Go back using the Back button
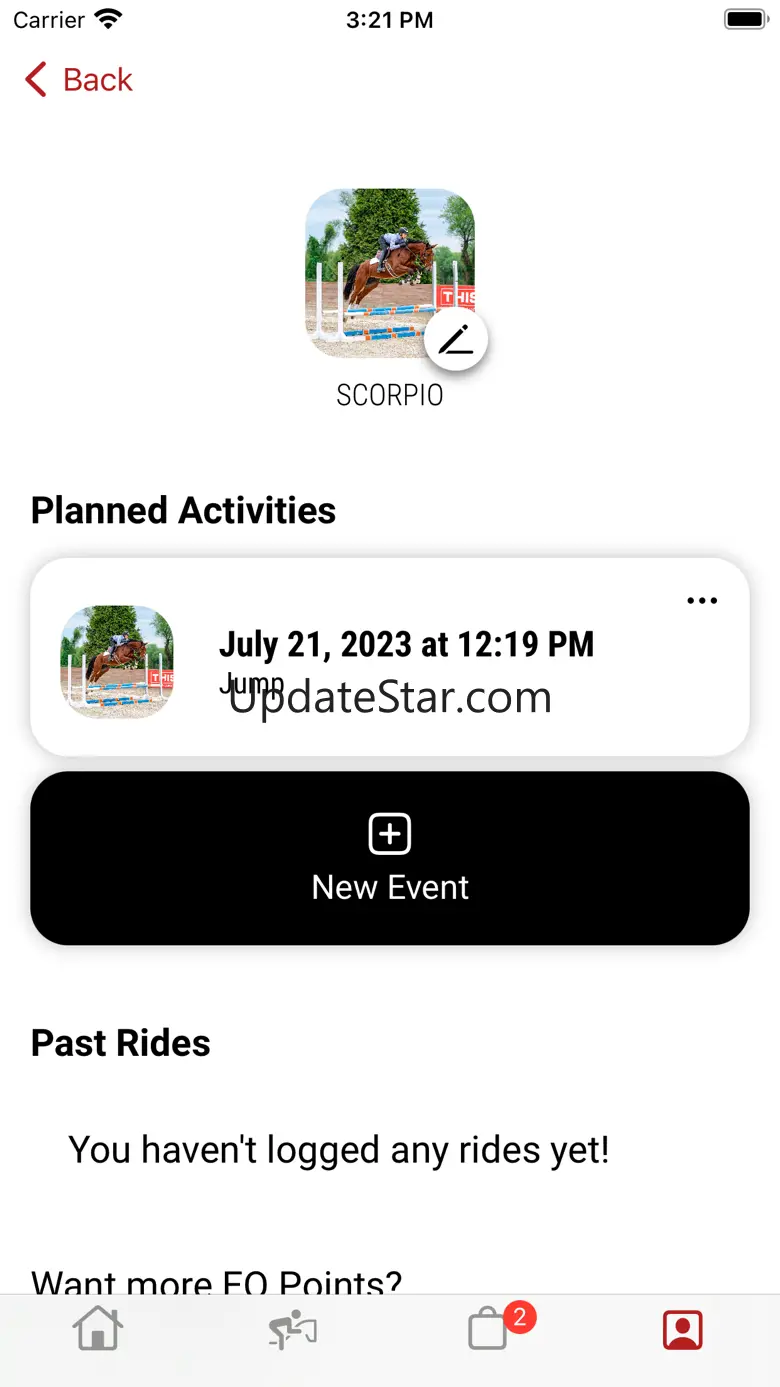 click(79, 80)
